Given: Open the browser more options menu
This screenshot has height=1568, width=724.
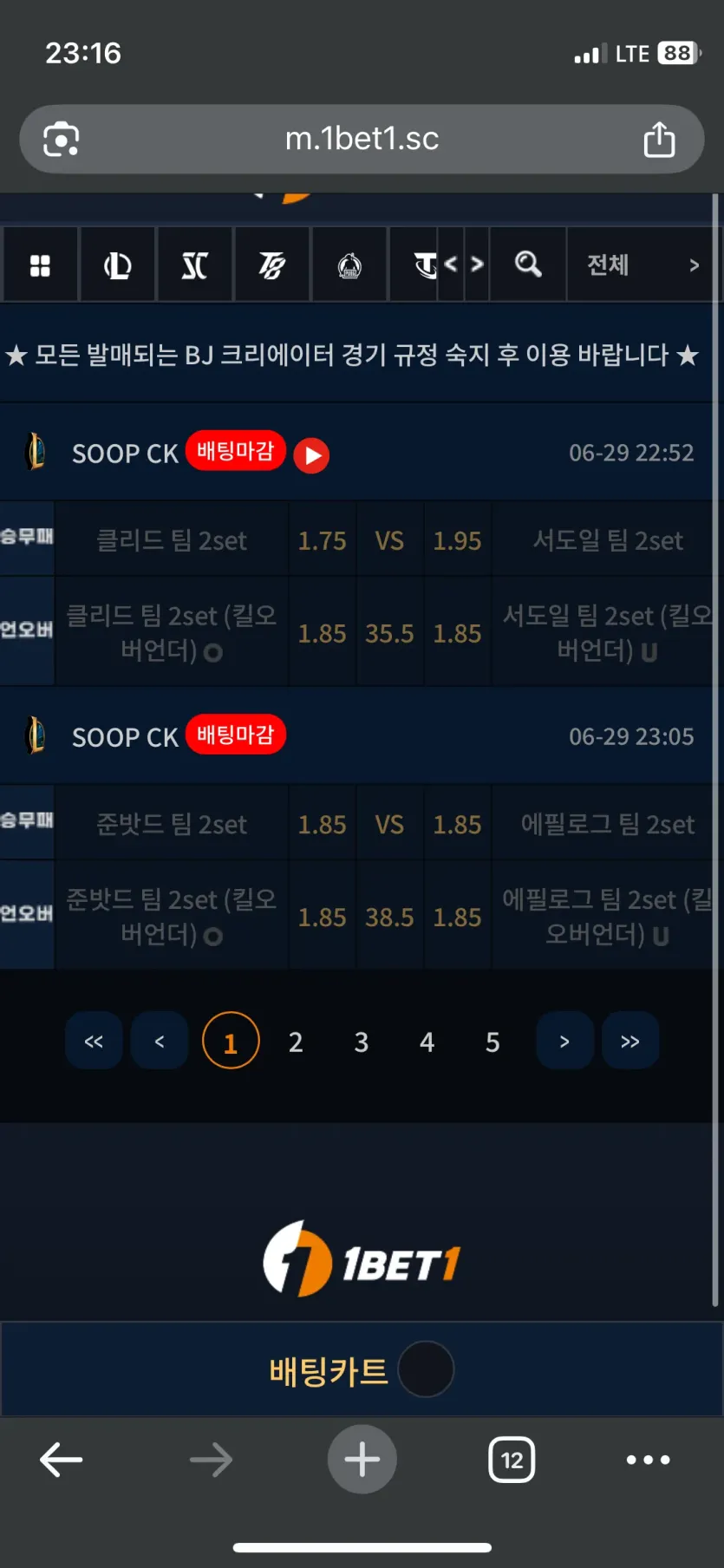Looking at the screenshot, I should pos(648,1460).
